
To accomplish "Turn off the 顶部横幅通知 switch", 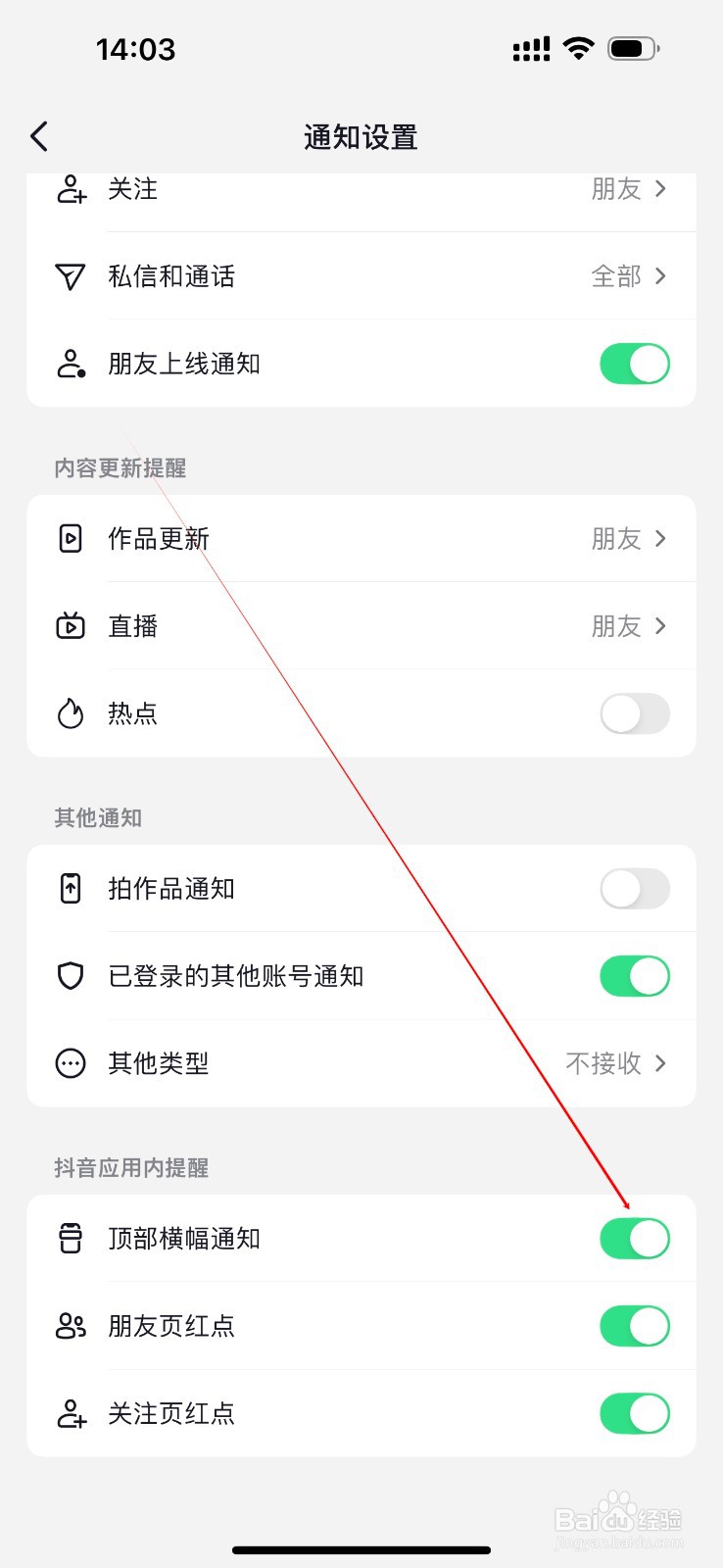I will coord(634,1238).
